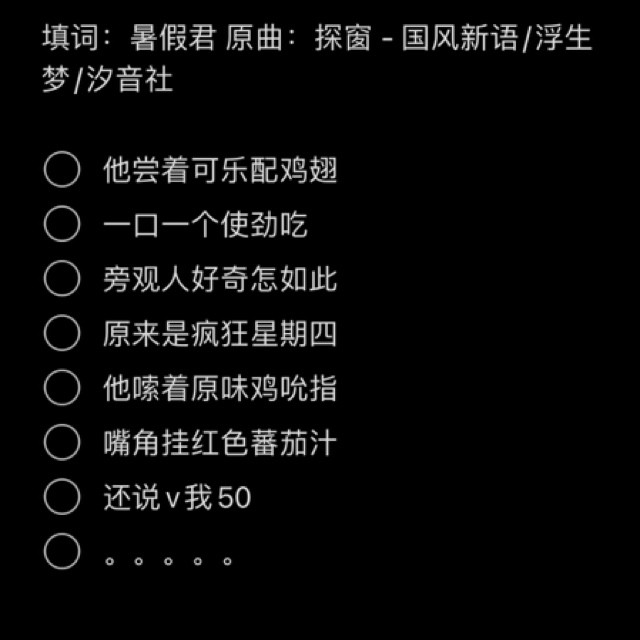Tick the 旁观人好奇怎如此 item
The width and height of the screenshot is (640, 640).
point(62,279)
